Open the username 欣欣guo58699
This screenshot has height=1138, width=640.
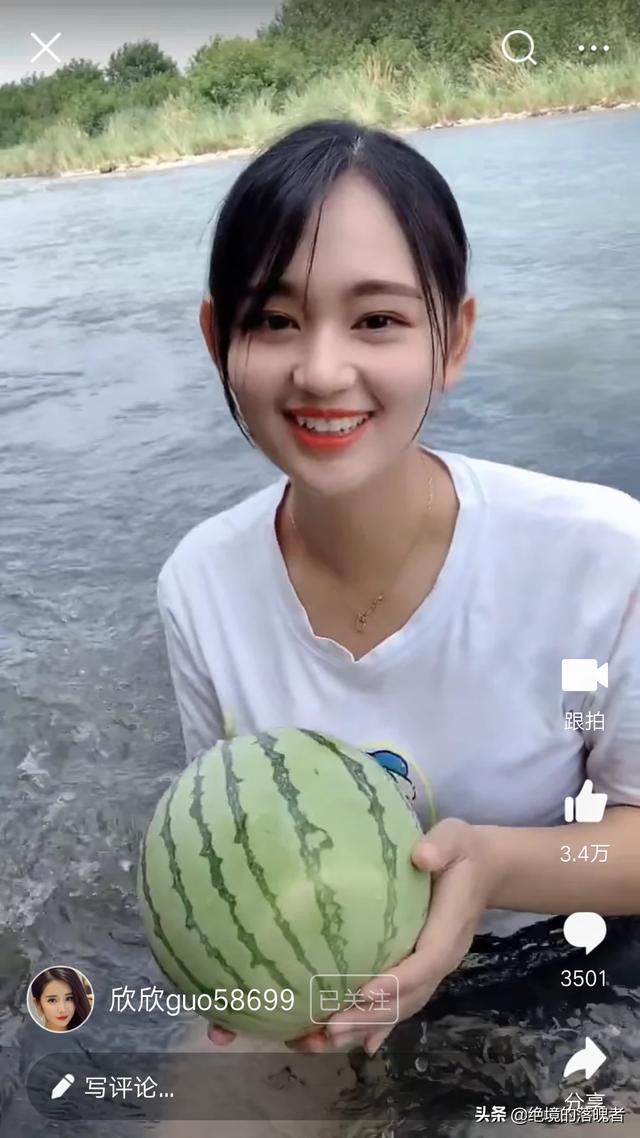[202, 999]
